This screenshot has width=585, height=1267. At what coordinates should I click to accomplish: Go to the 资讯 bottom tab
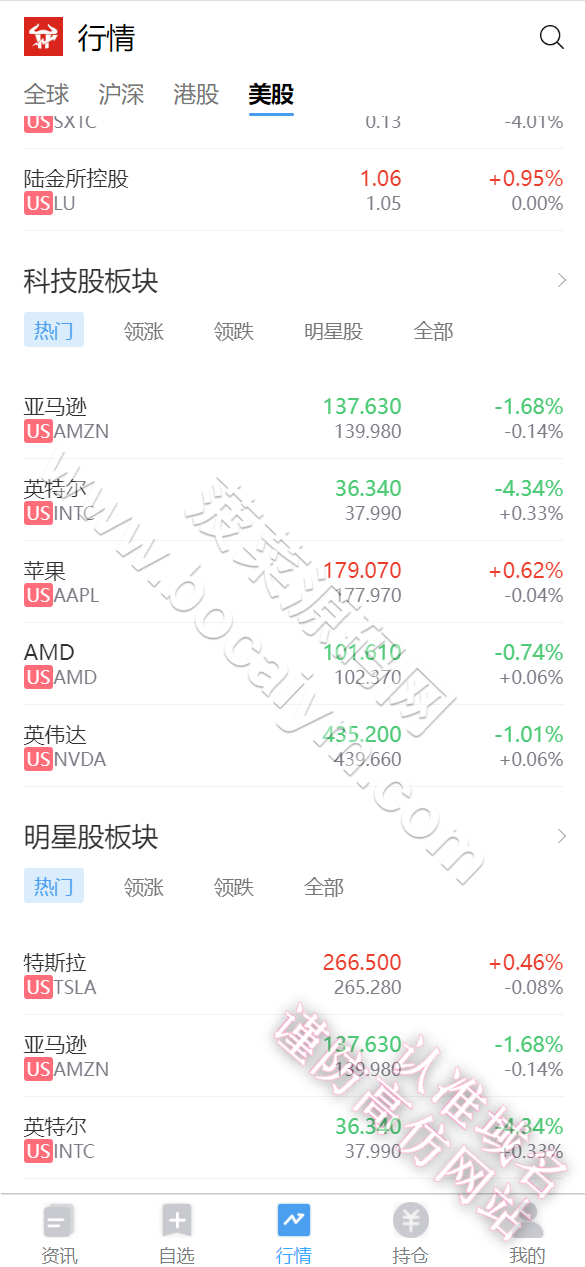[59, 1233]
